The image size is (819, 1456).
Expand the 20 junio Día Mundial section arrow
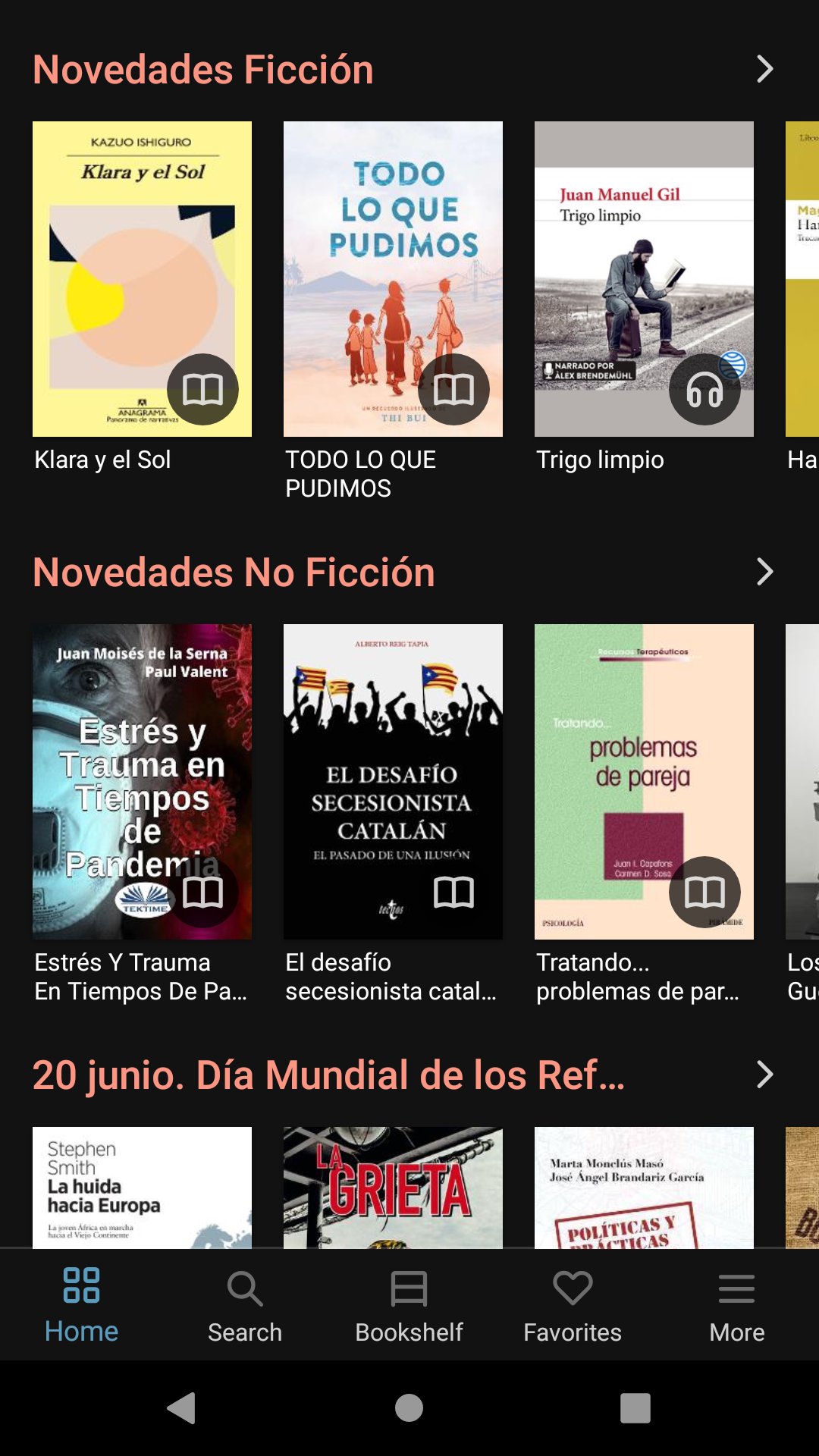(x=764, y=1075)
